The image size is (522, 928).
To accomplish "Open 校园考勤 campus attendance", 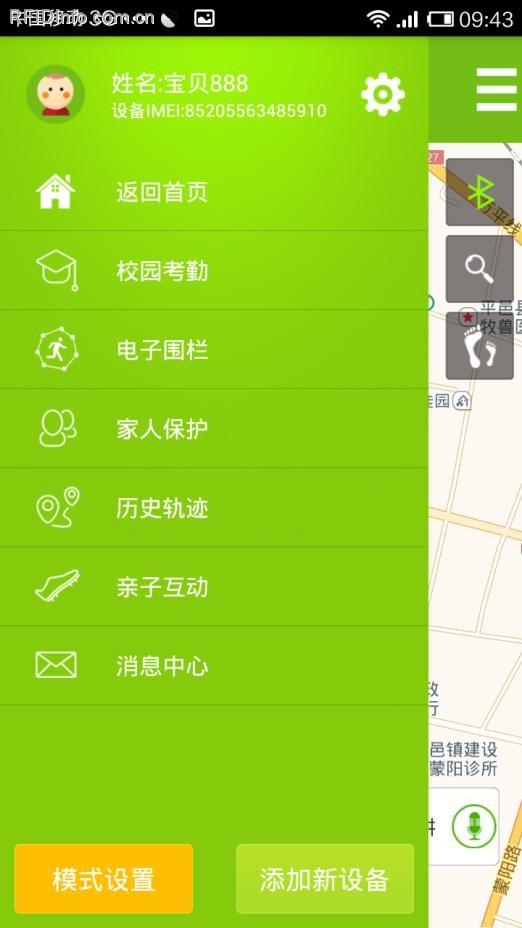I will click(x=214, y=270).
